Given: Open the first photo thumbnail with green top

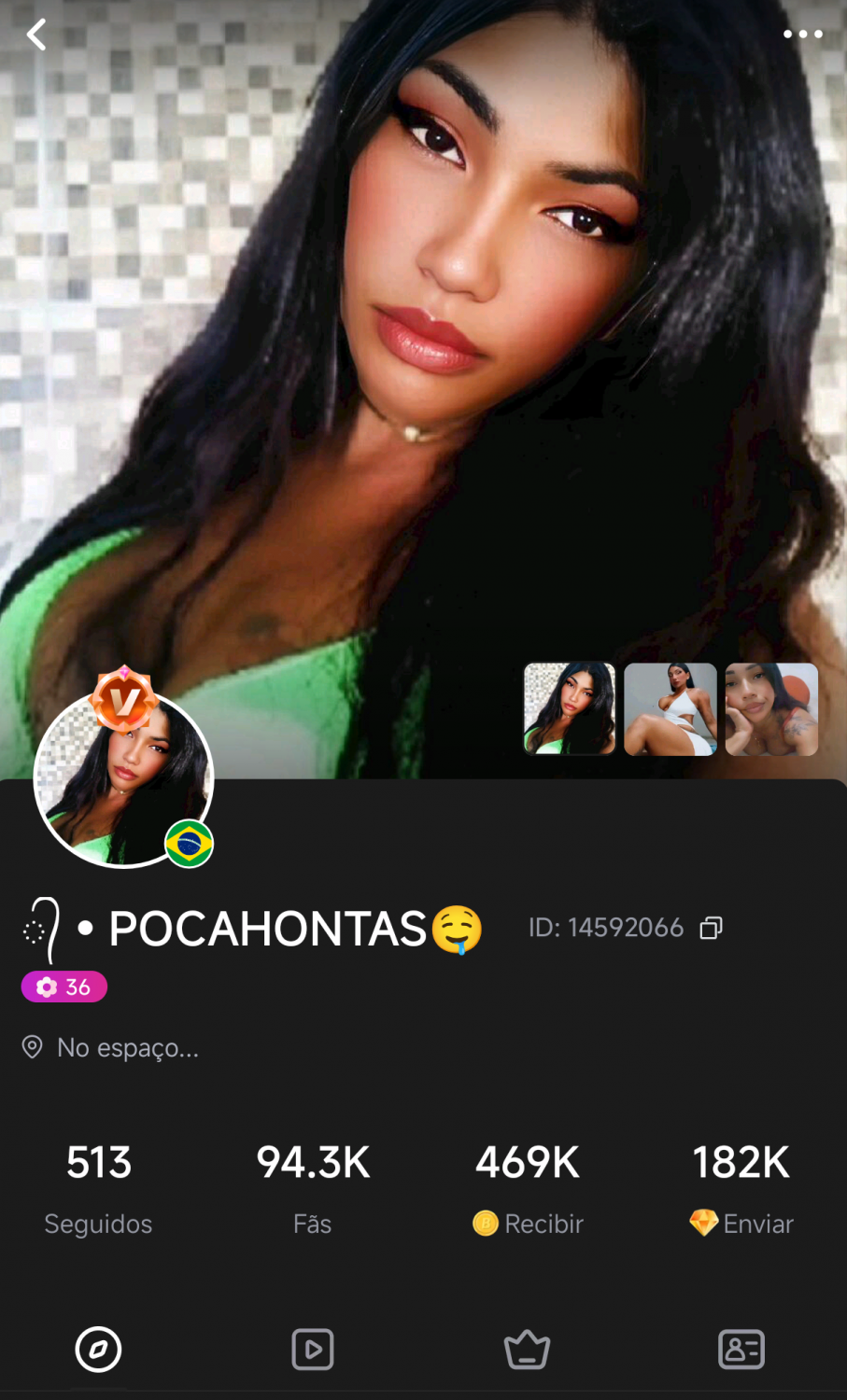Looking at the screenshot, I should click(570, 709).
